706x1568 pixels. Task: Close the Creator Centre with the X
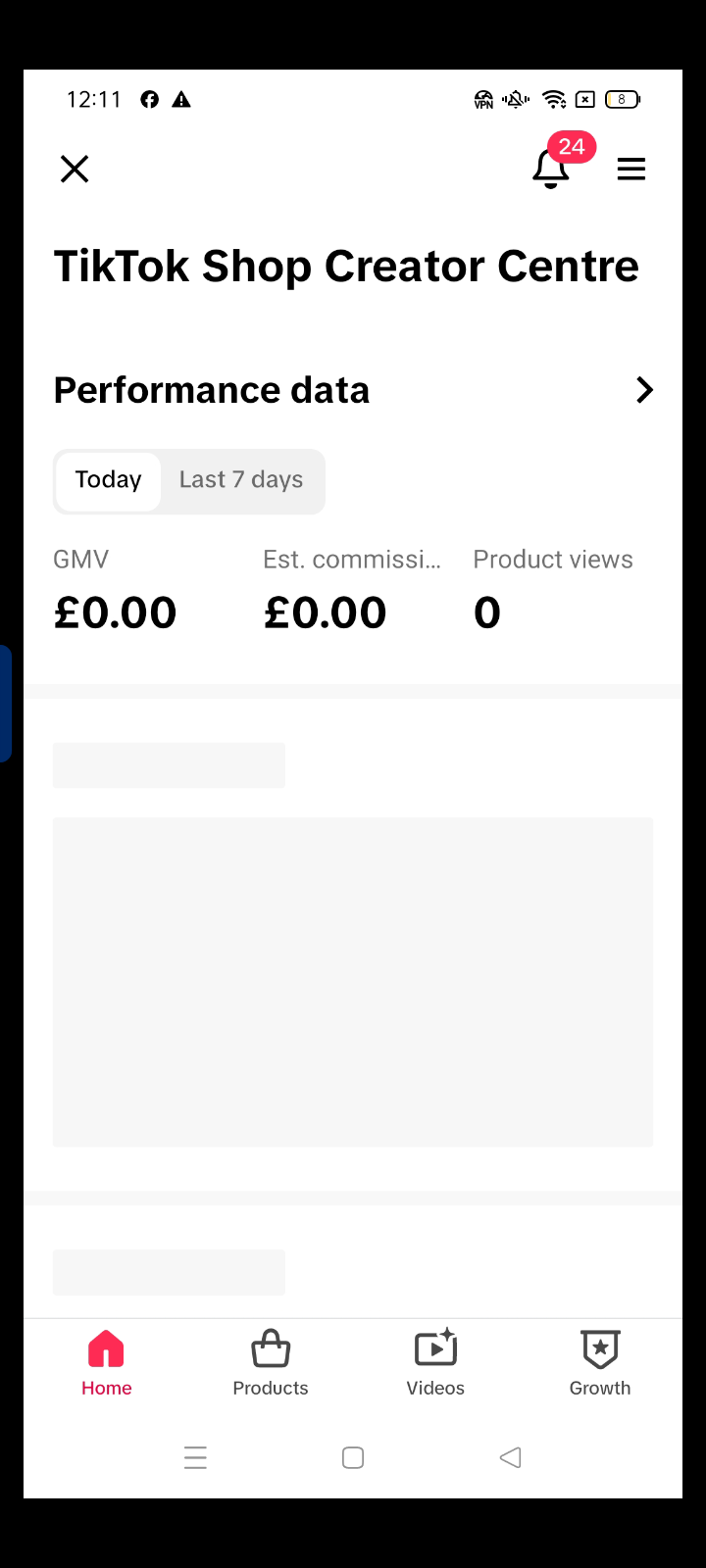click(75, 170)
